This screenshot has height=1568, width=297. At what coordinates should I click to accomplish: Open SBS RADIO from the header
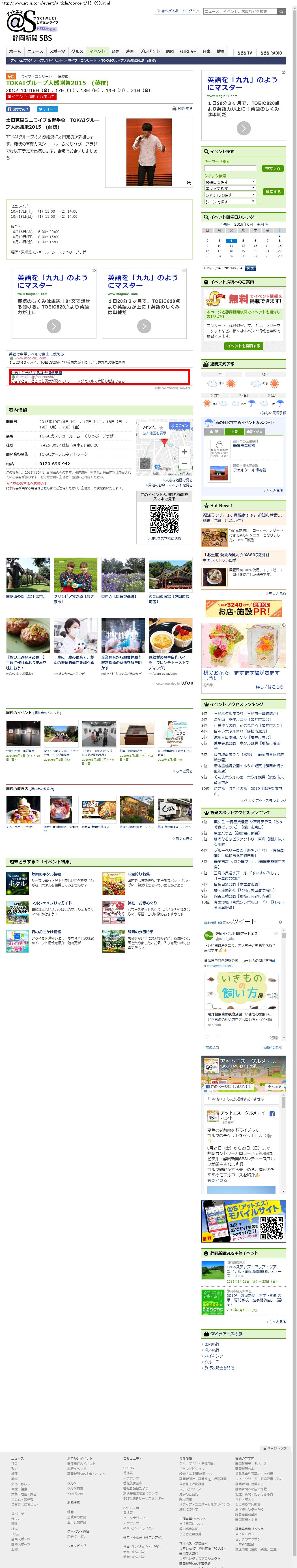(x=271, y=53)
